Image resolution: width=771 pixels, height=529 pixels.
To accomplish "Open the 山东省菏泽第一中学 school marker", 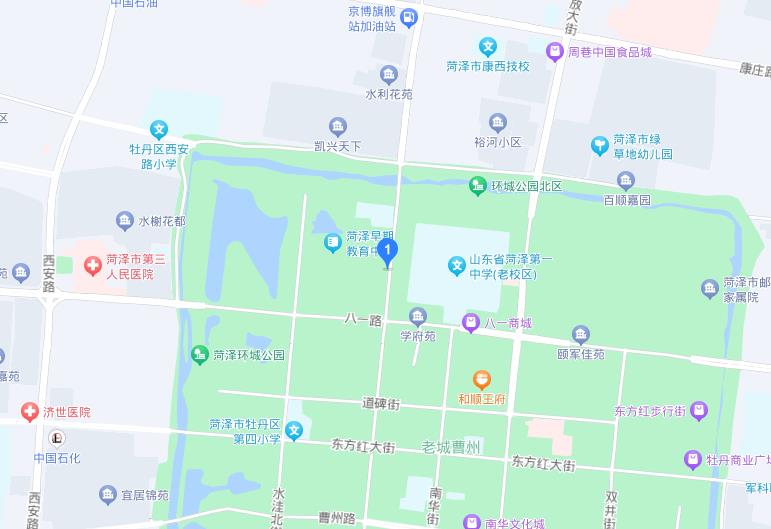I will pyautogui.click(x=457, y=266).
